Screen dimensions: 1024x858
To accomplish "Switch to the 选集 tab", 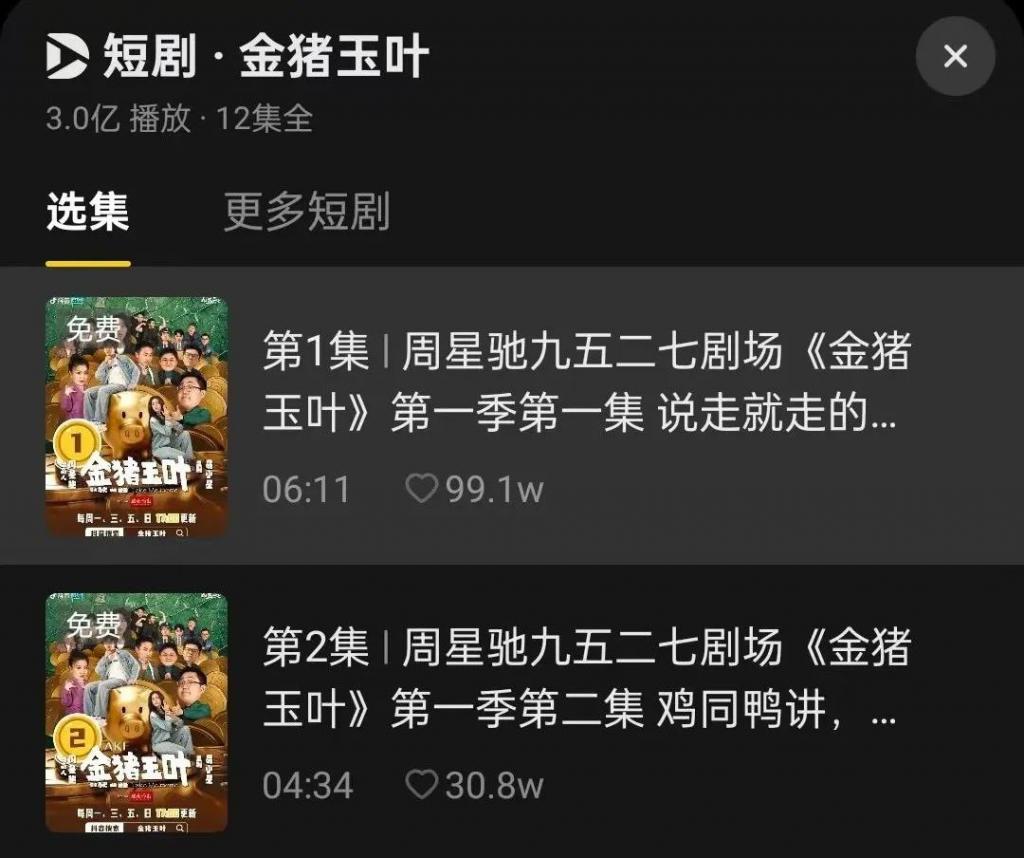I will point(88,212).
